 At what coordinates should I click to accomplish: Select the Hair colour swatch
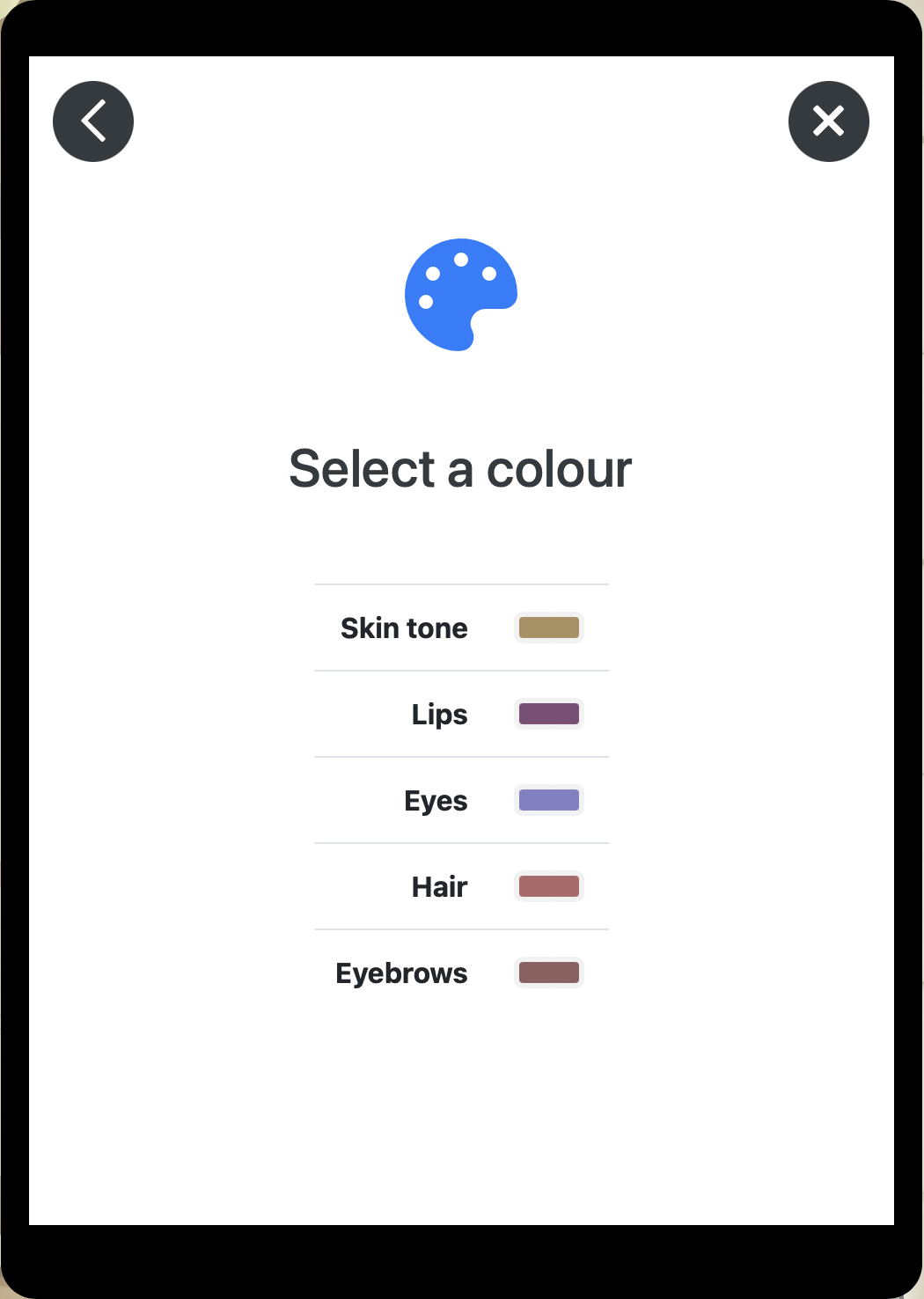click(548, 886)
